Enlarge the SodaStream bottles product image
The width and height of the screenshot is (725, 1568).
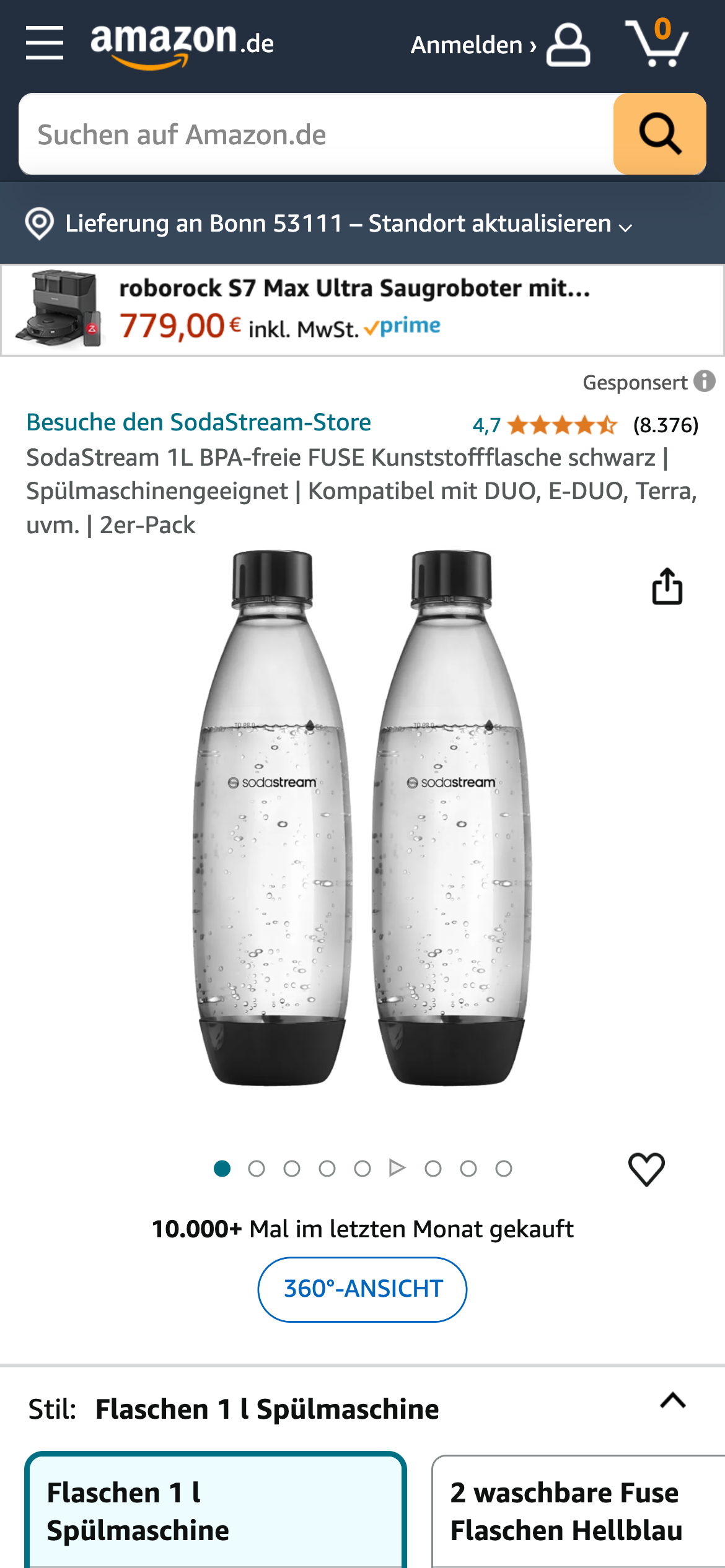point(362,817)
